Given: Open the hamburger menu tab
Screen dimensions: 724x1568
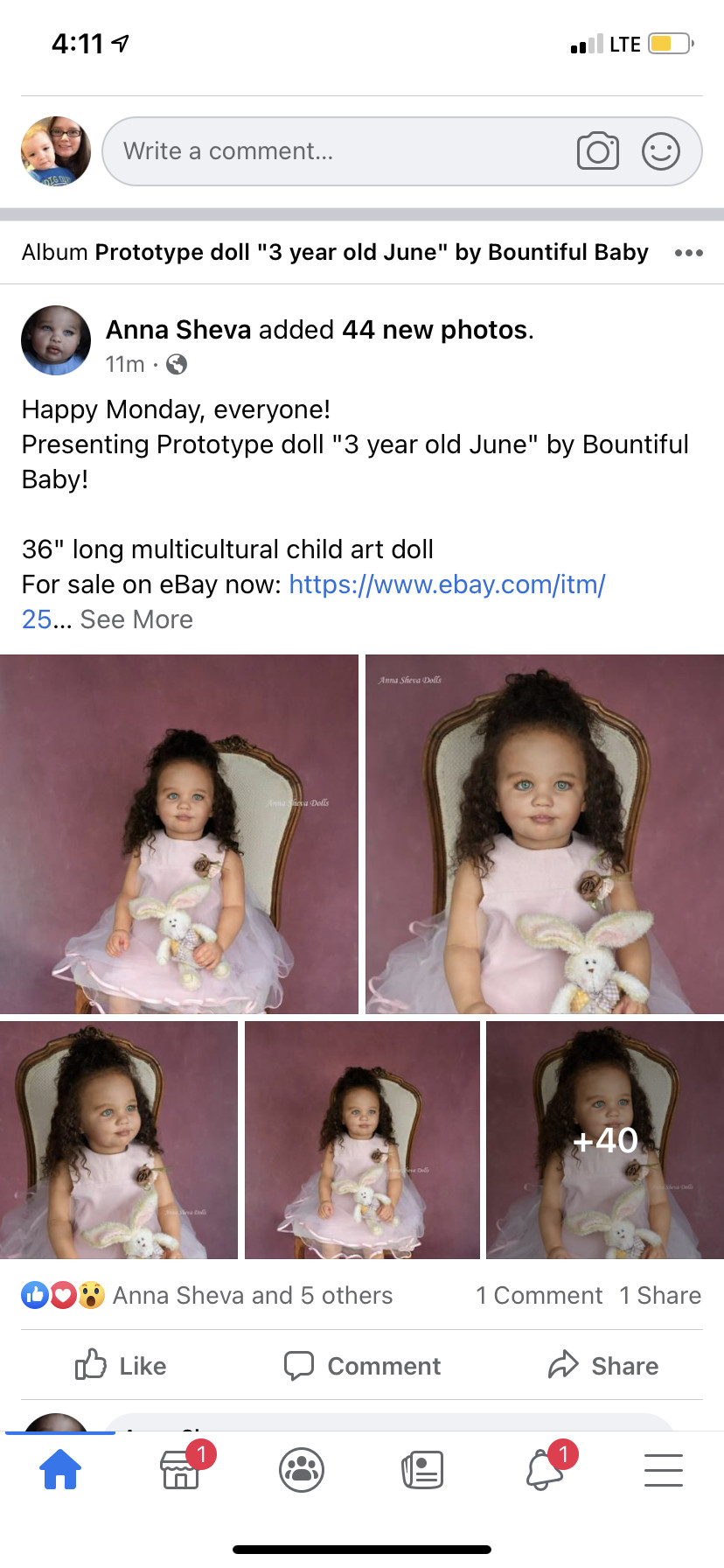Looking at the screenshot, I should coord(664,1470).
